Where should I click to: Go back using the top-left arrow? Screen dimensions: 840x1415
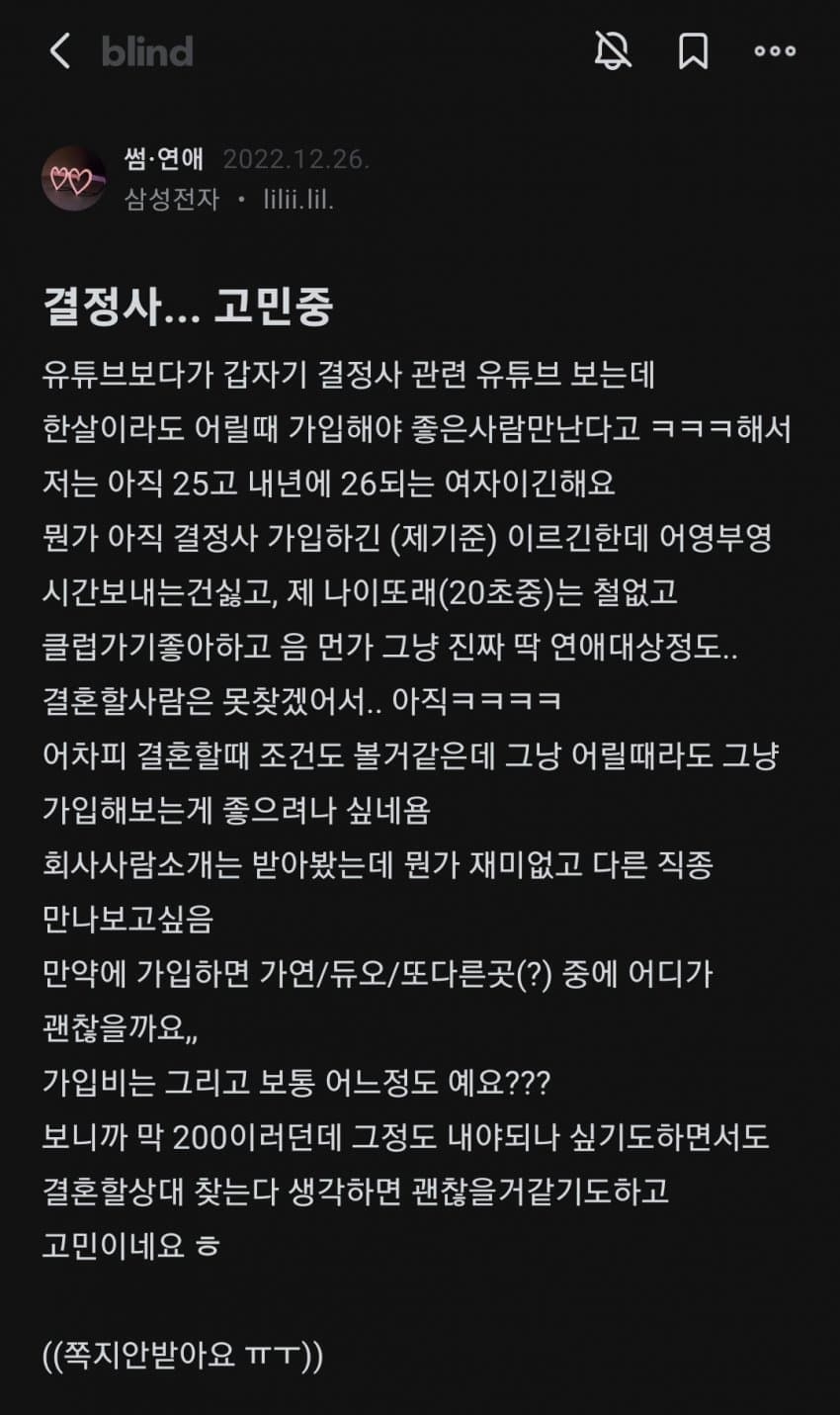(x=60, y=51)
